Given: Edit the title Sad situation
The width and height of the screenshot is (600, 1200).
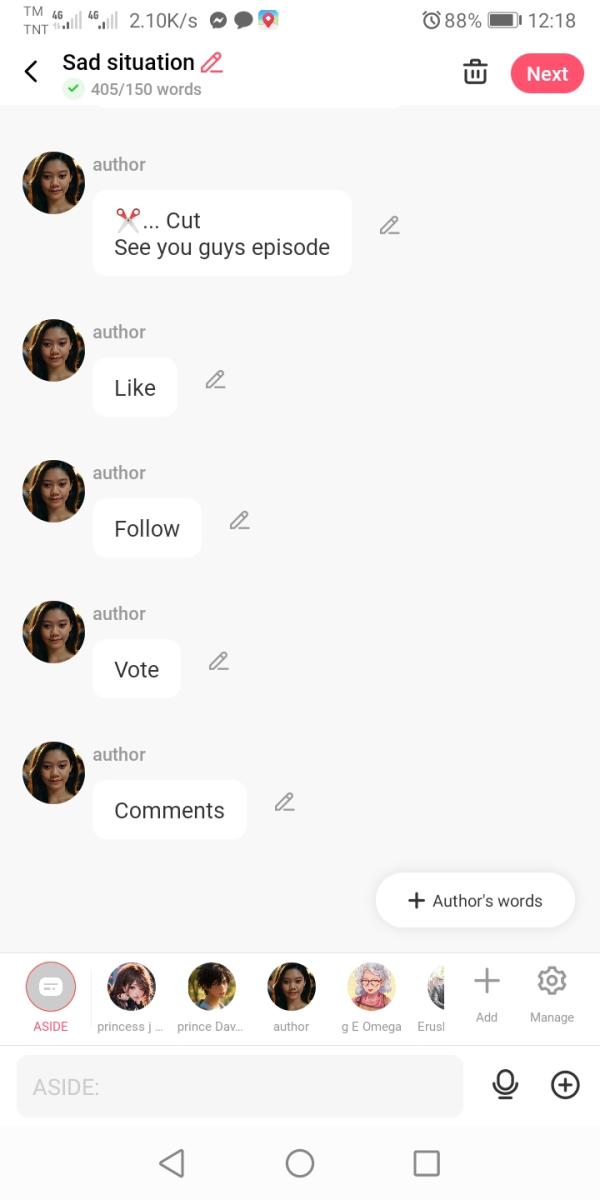Looking at the screenshot, I should tap(211, 63).
